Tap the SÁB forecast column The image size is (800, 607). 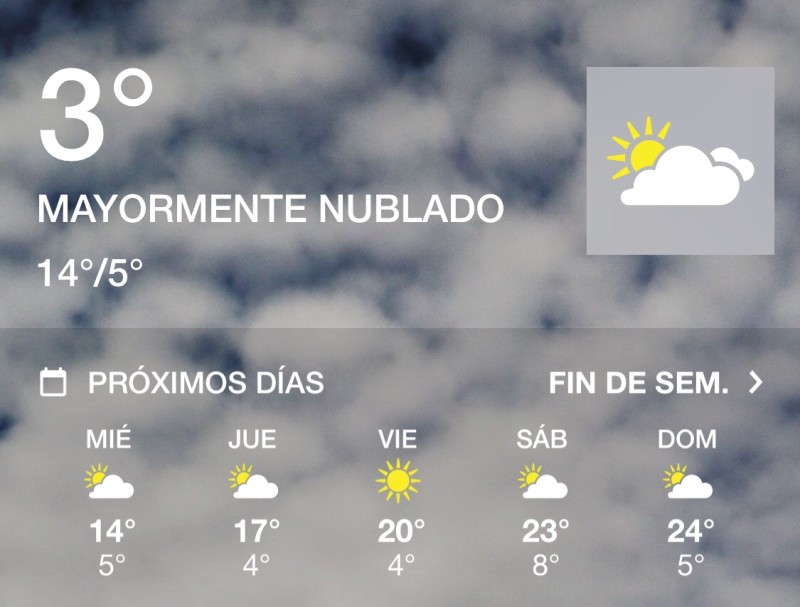[x=544, y=503]
